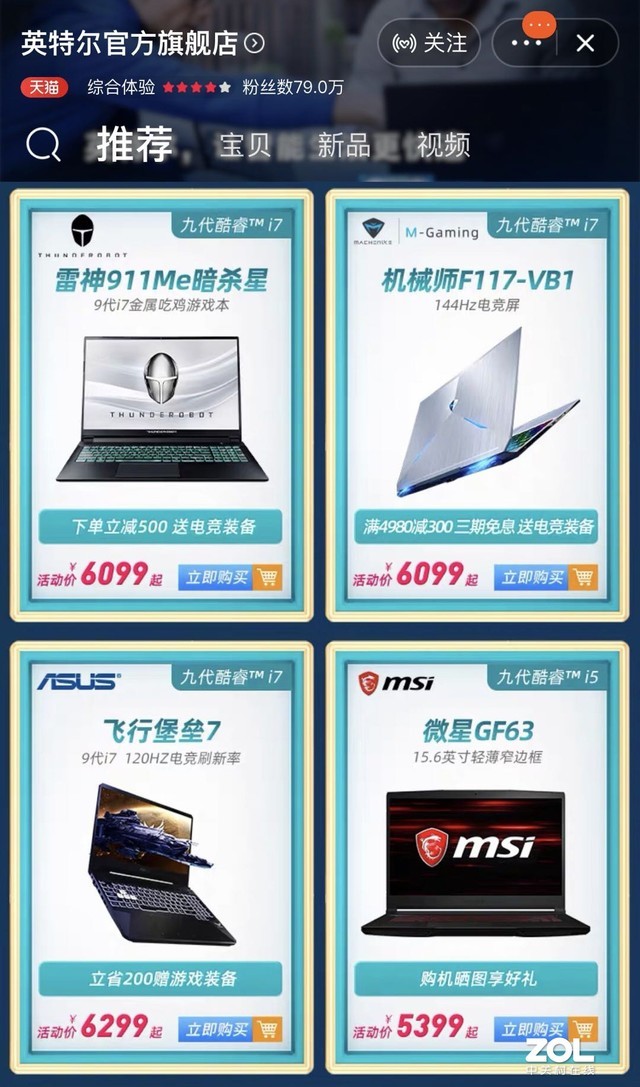Buy now the 雷神911Me暗杀星 at 6099

click(x=230, y=577)
